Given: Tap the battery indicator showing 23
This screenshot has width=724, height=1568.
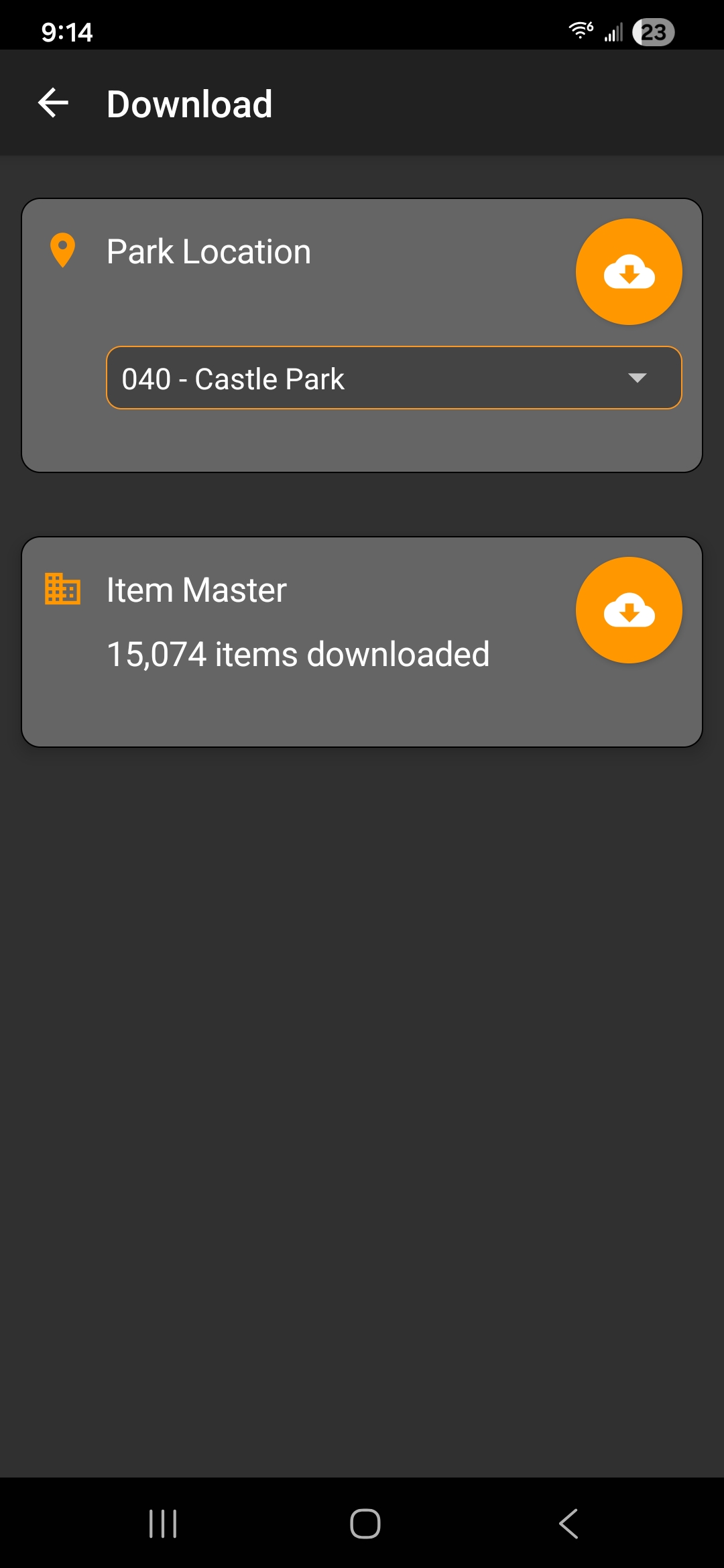Looking at the screenshot, I should pos(653,31).
